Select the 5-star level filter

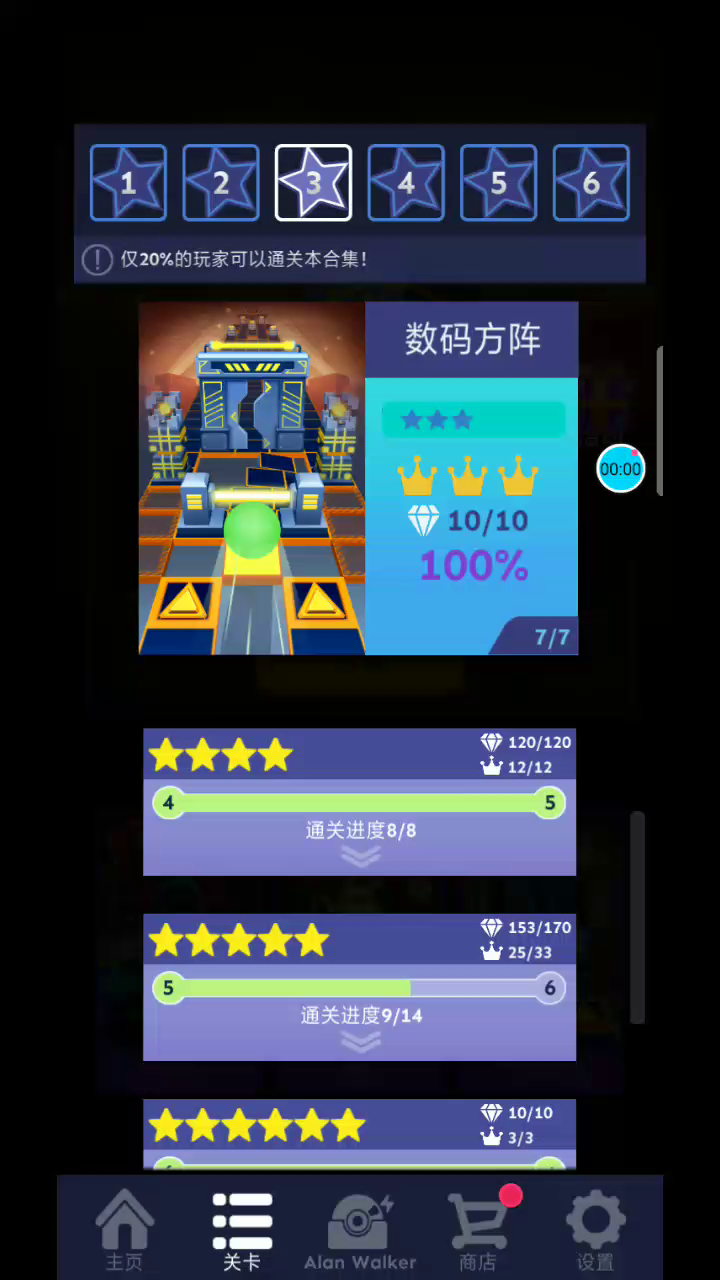(x=498, y=183)
